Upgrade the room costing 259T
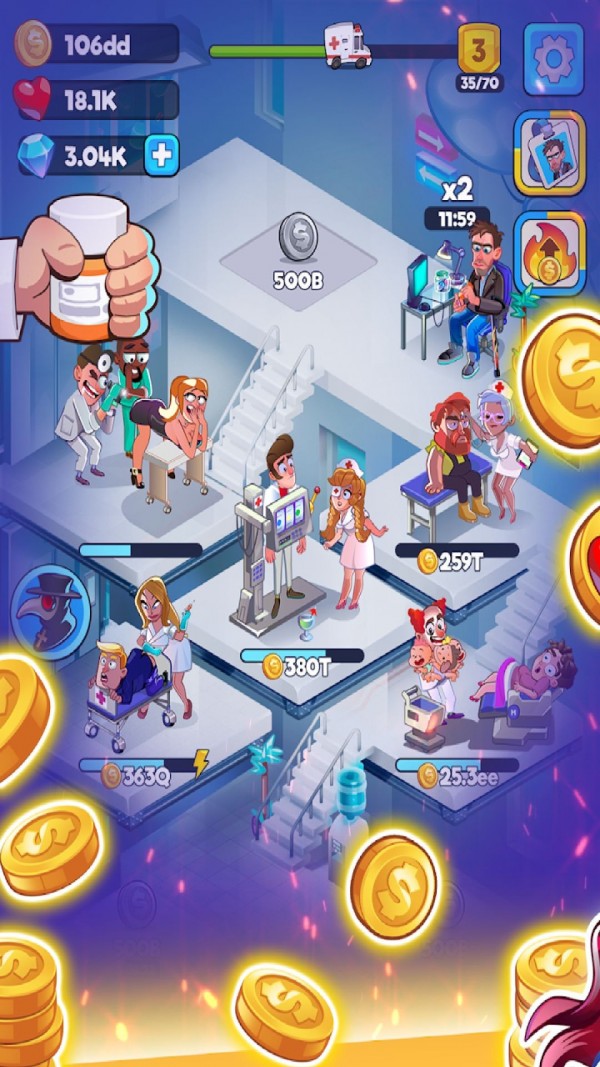This screenshot has width=600, height=1067. [457, 562]
